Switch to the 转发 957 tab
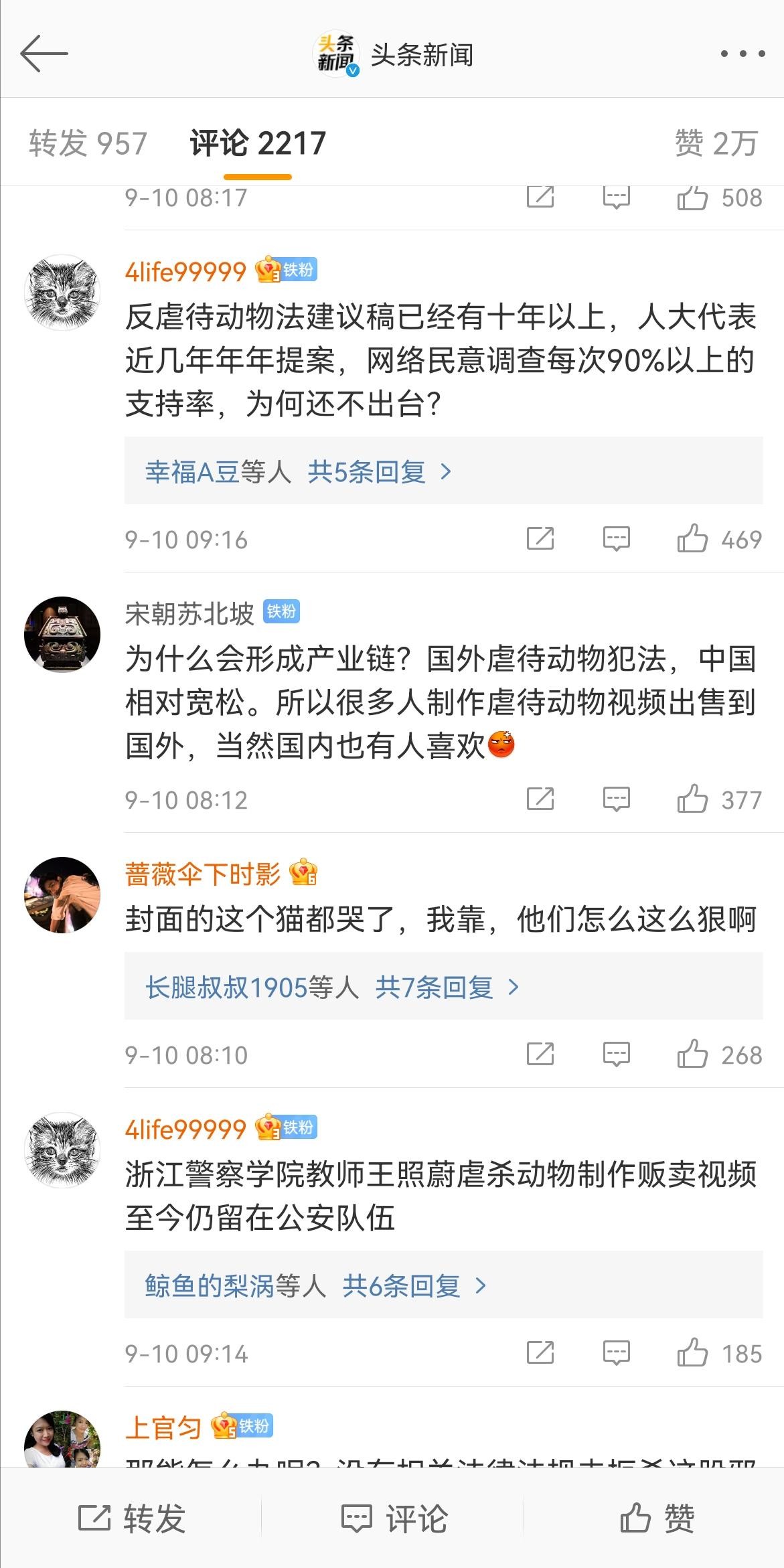 point(88,143)
